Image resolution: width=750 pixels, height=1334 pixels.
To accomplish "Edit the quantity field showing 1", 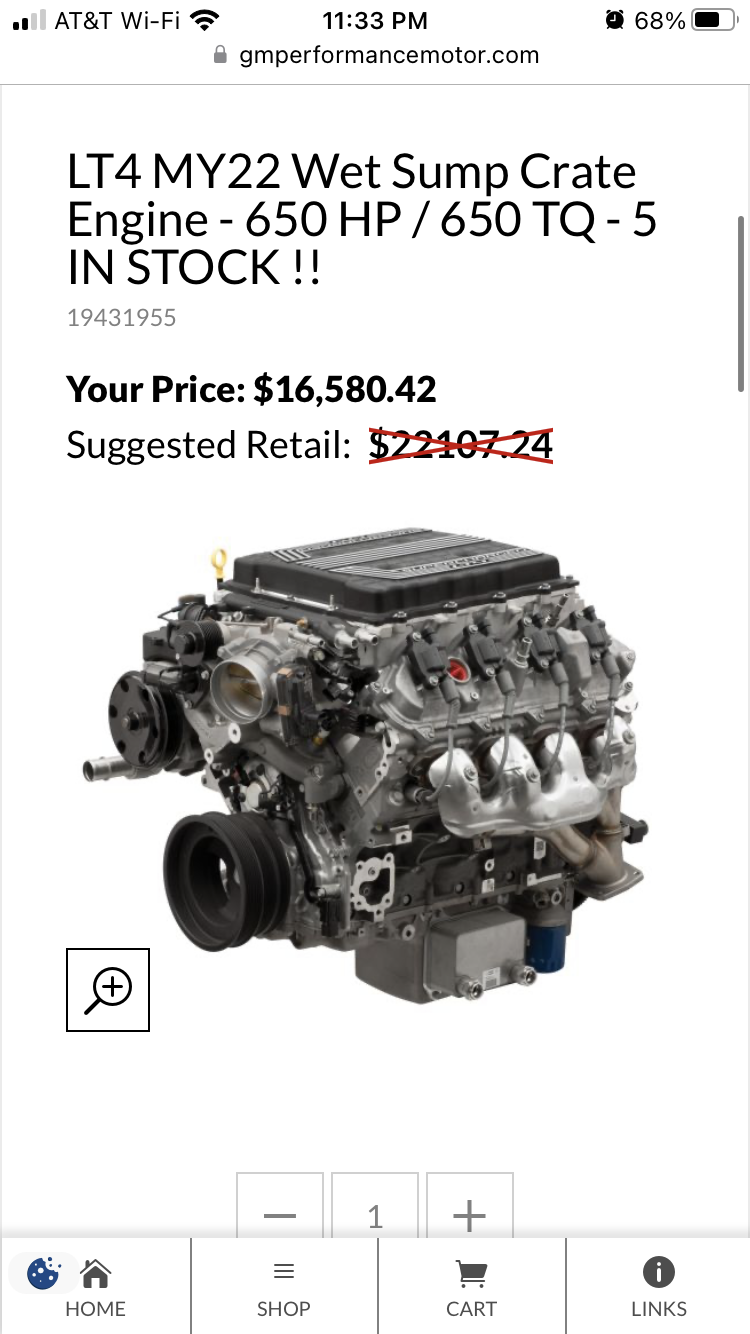I will 375,1214.
